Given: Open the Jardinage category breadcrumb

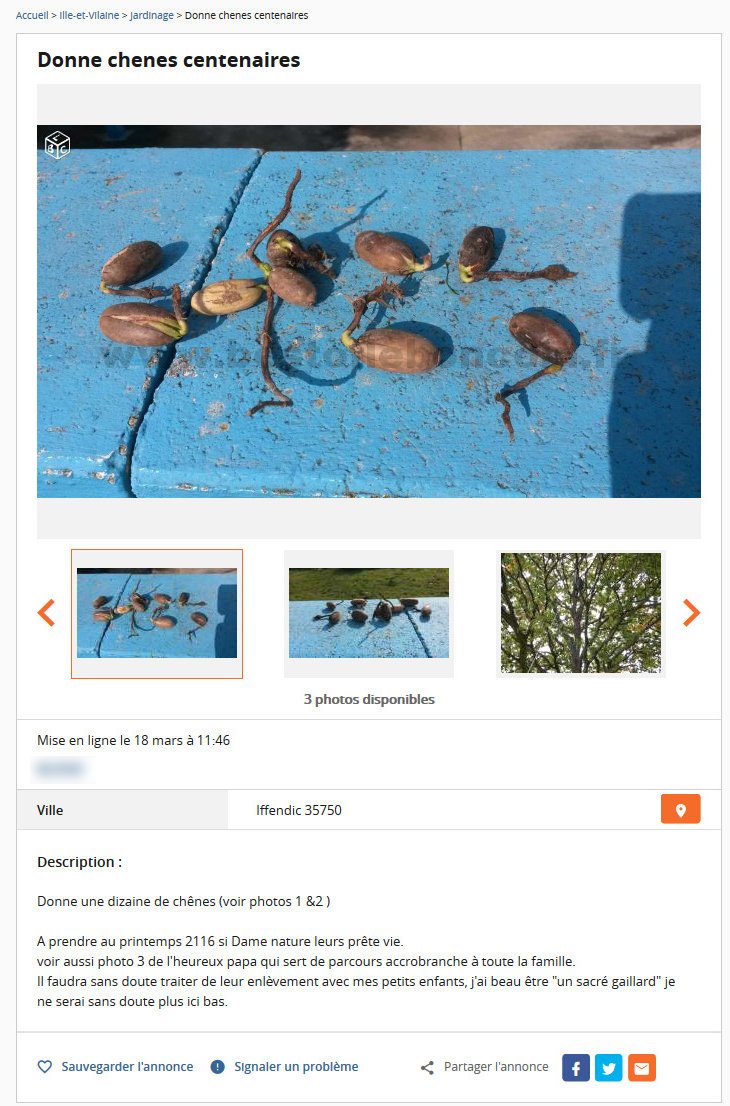Looking at the screenshot, I should point(151,15).
